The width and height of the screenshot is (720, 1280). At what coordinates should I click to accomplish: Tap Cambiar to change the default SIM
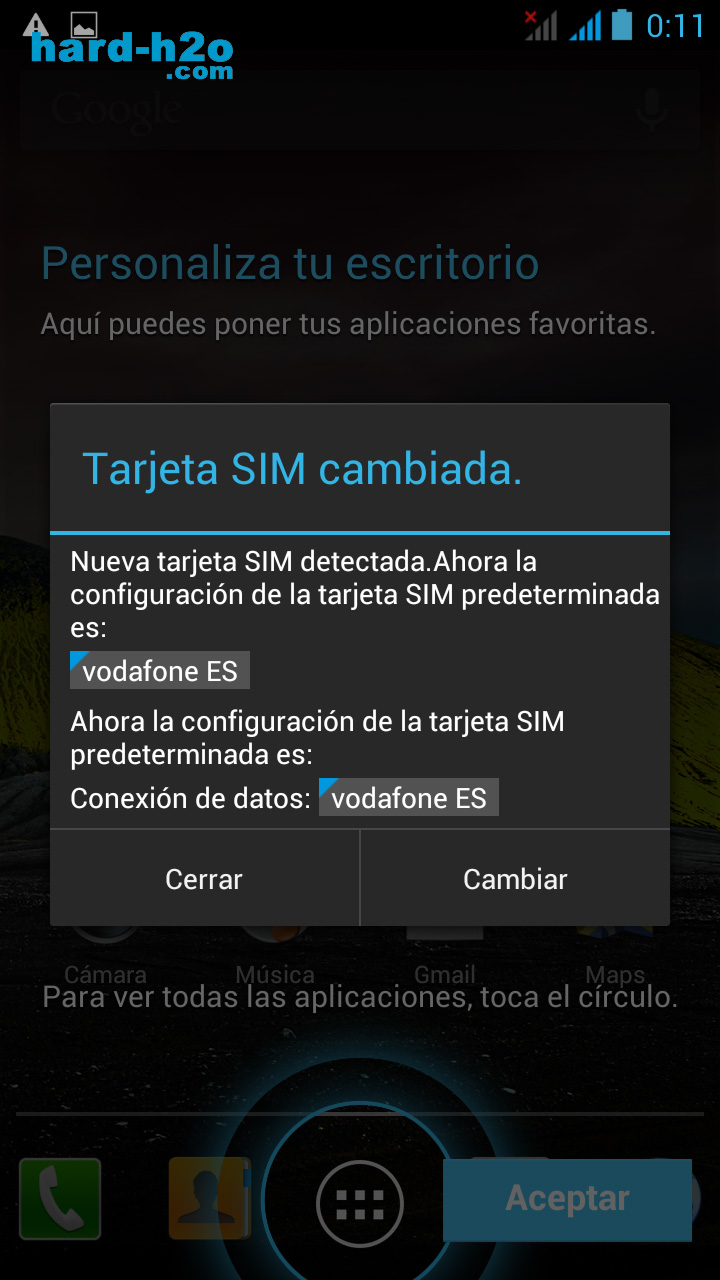click(x=515, y=879)
